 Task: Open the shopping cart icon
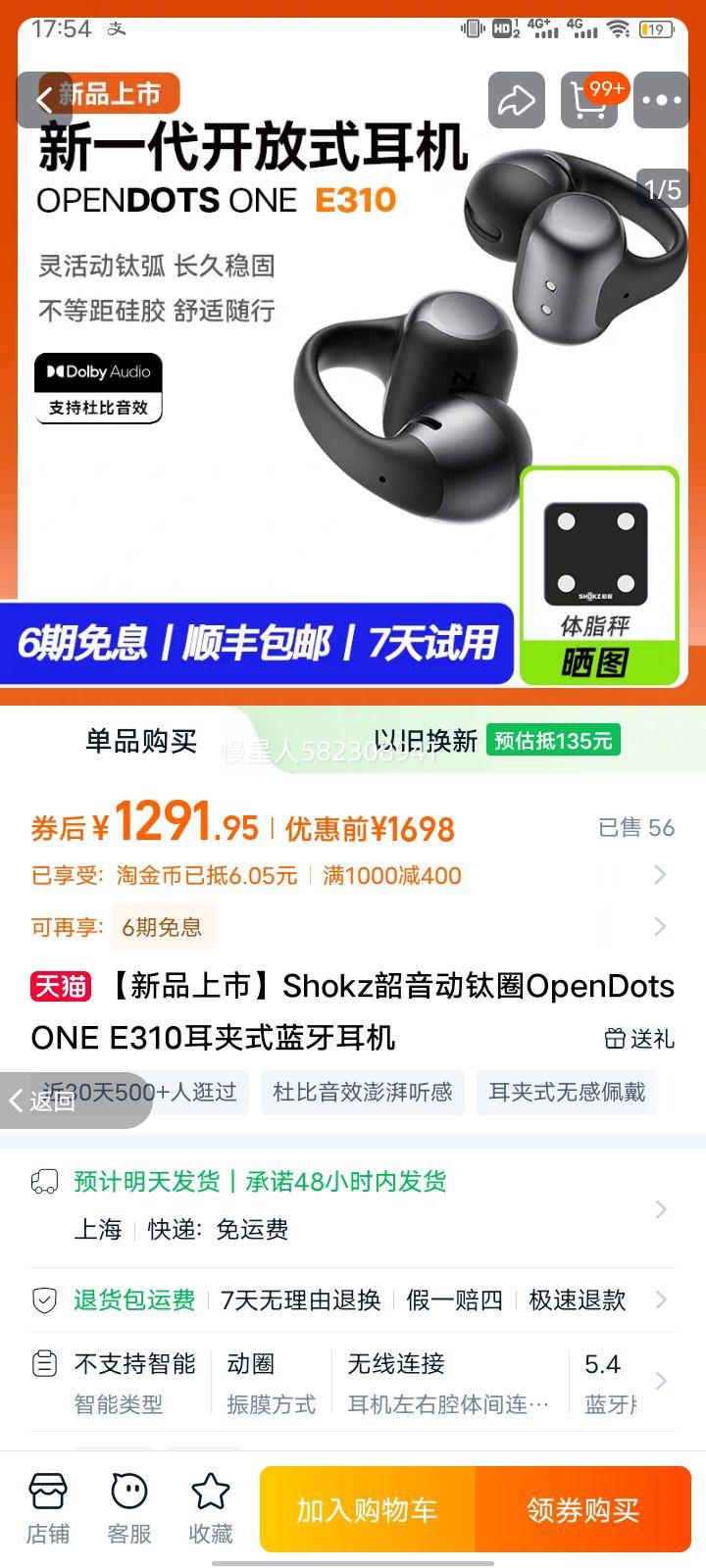pyautogui.click(x=589, y=100)
